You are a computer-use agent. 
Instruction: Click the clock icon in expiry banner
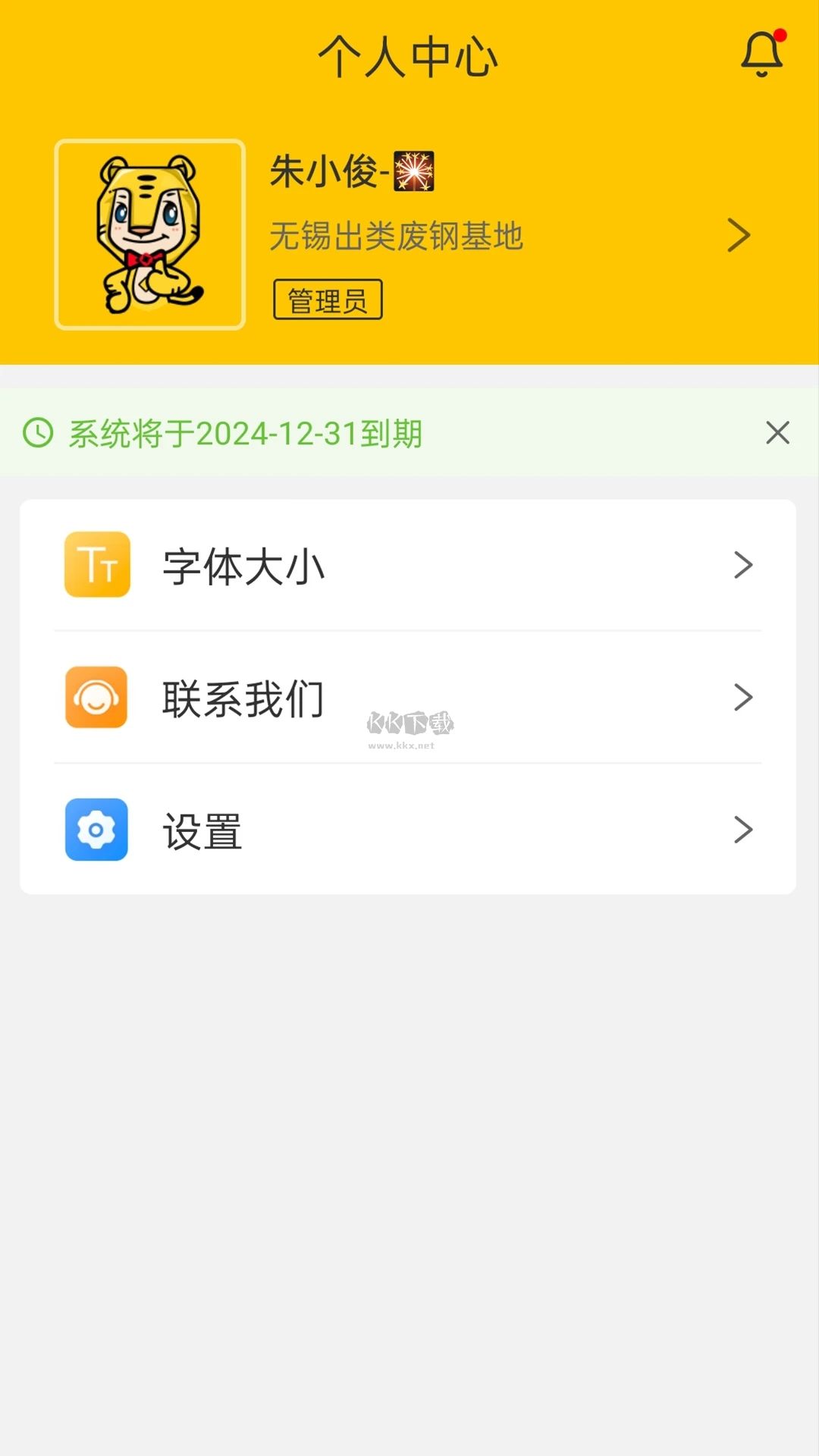(x=37, y=434)
